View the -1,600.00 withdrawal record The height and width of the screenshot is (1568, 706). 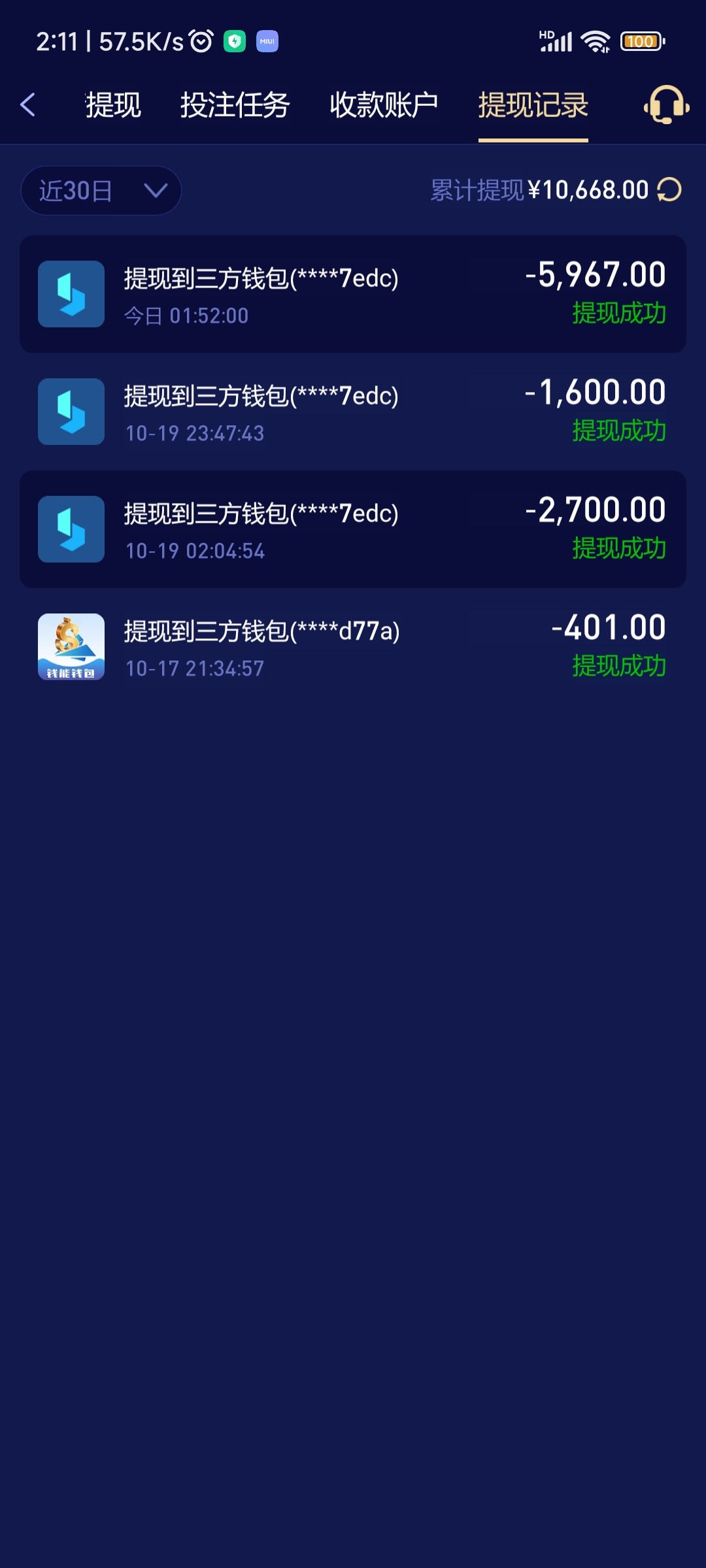pos(353,412)
